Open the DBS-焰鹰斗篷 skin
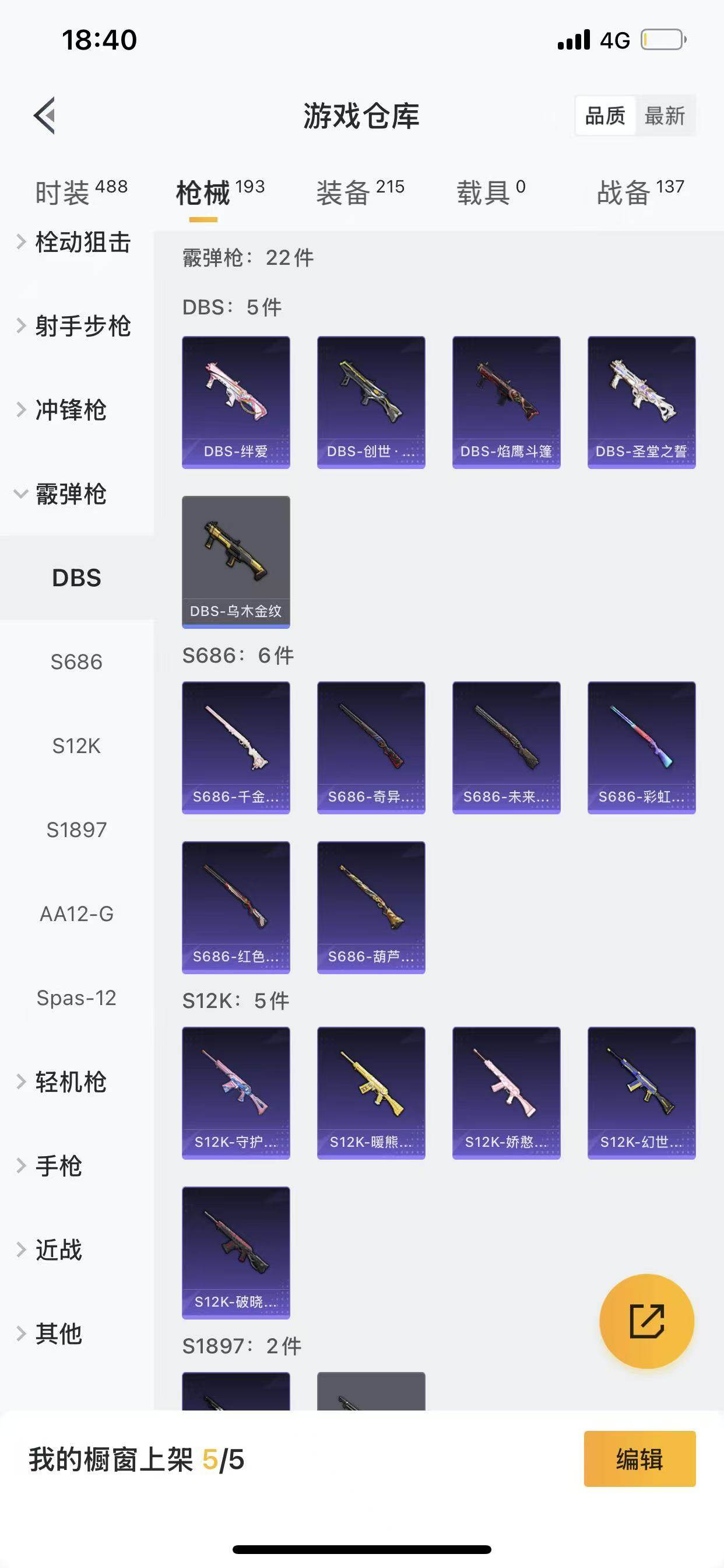724x1568 pixels. pyautogui.click(x=506, y=402)
